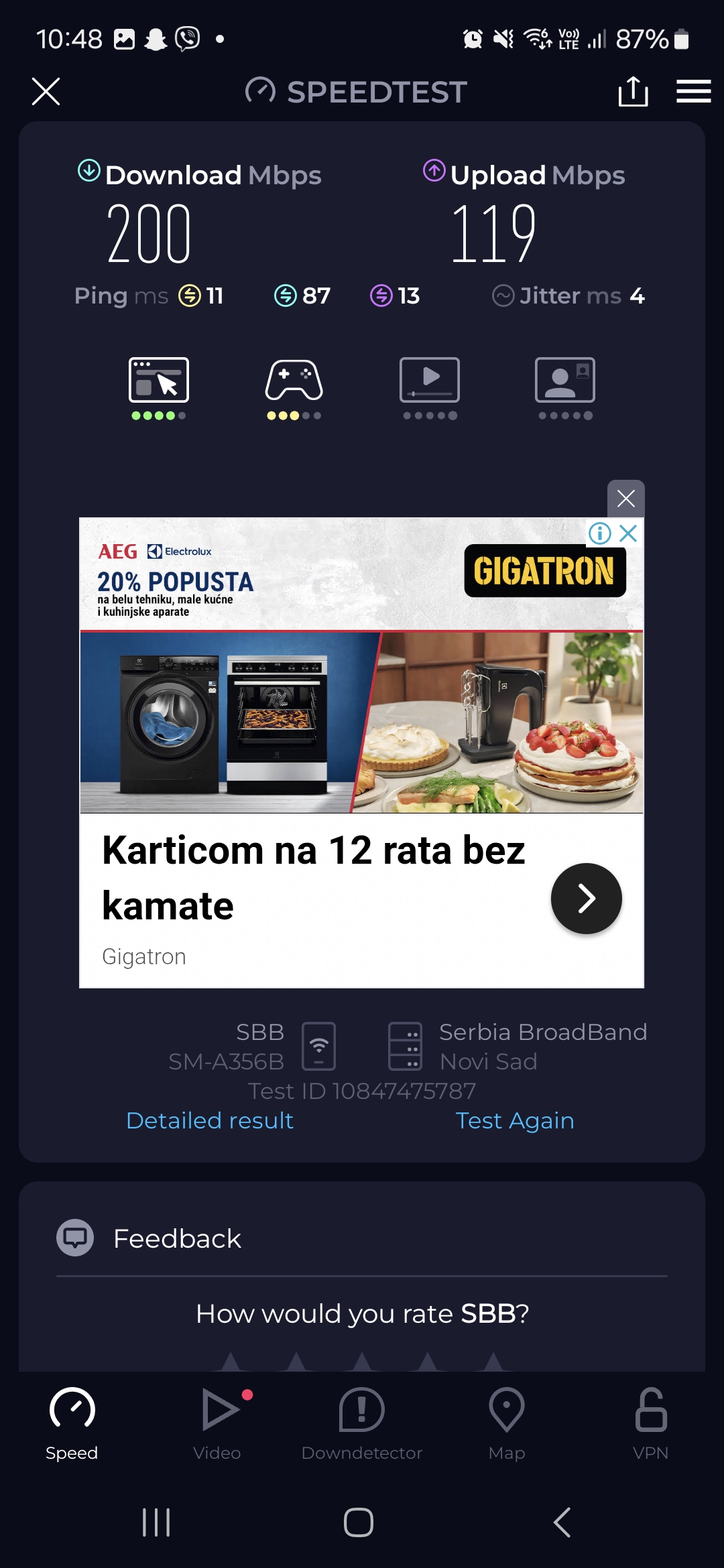Screen dimensions: 724x1568
Task: View the web browsing quality rating
Action: [x=159, y=387]
